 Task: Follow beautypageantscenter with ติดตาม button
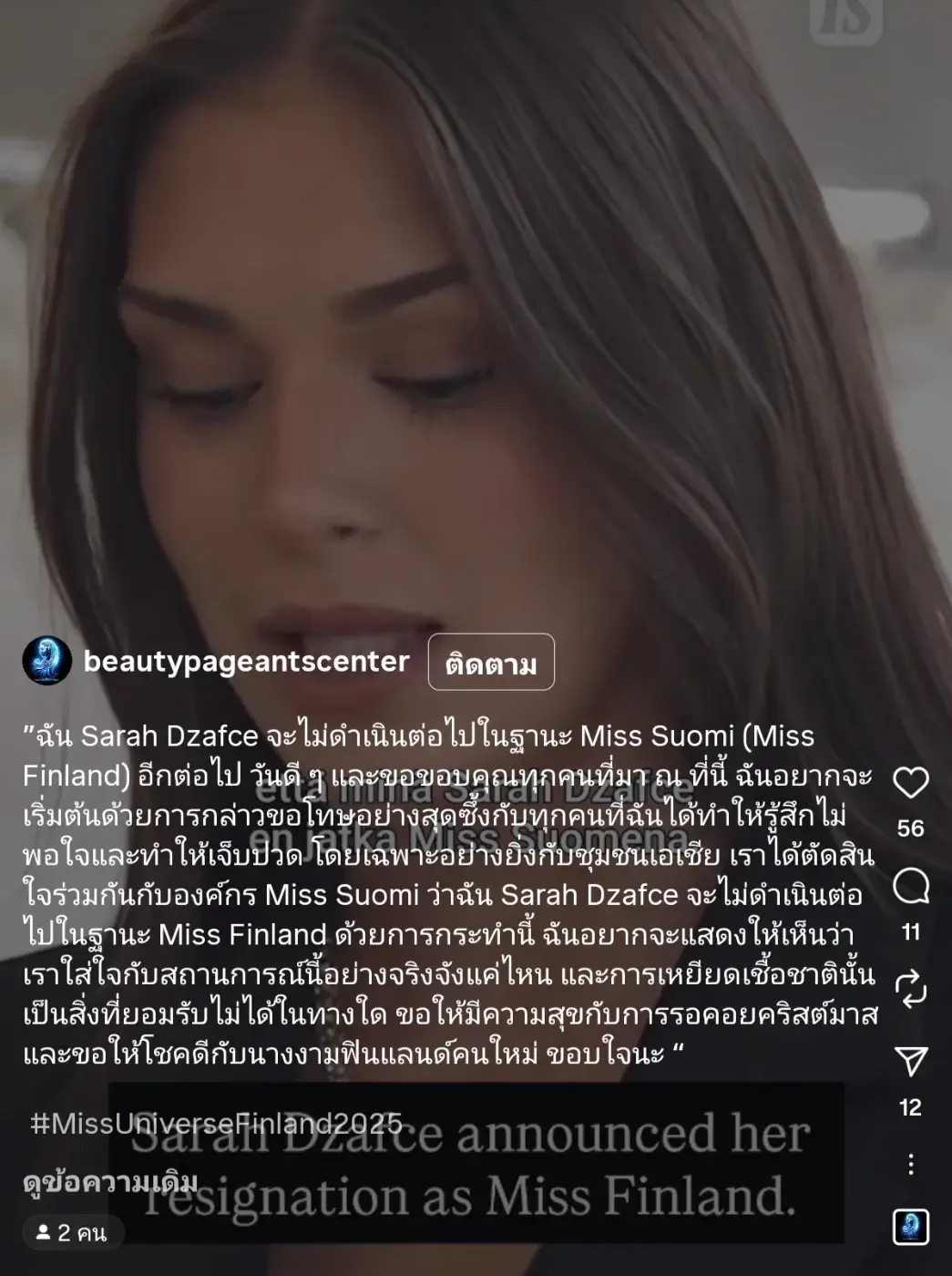[490, 663]
